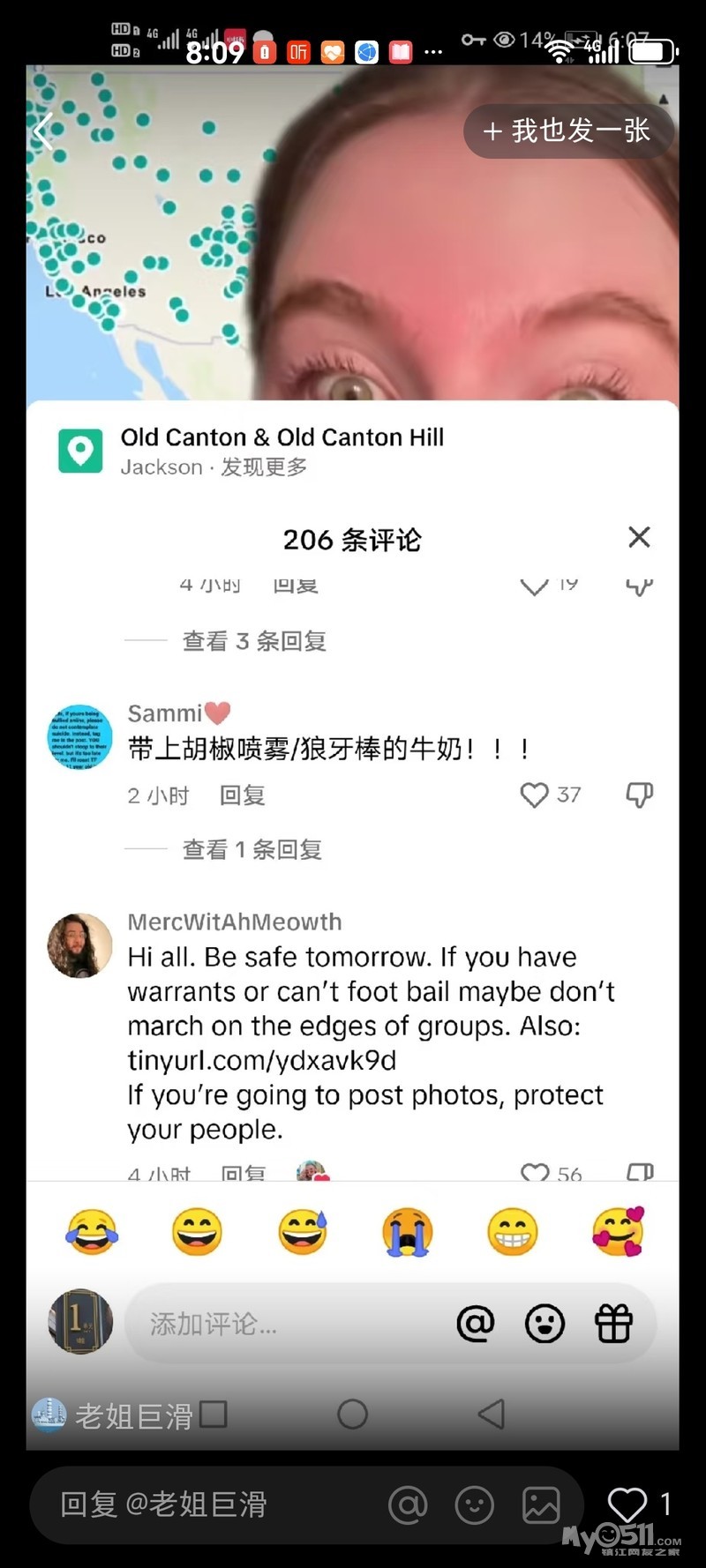Mention someone with the bottom @ icon
Viewport: 706px width, 1568px height.
408,1505
